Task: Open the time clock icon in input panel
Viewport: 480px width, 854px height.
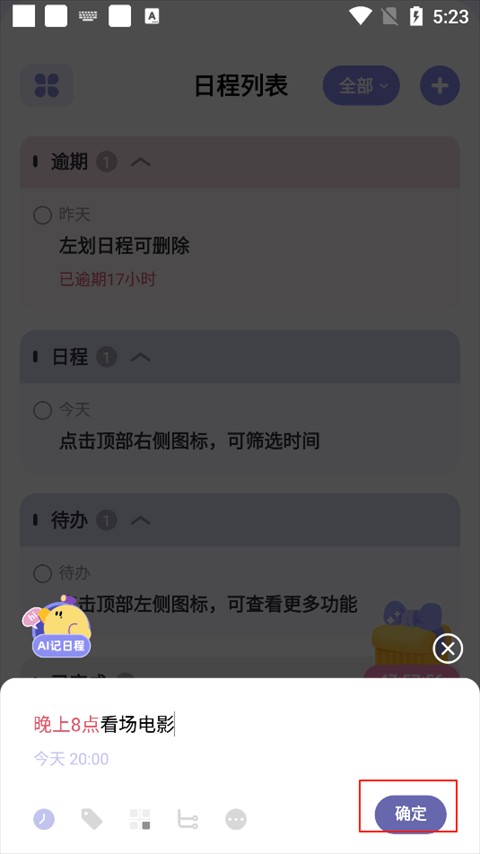Action: [44, 819]
